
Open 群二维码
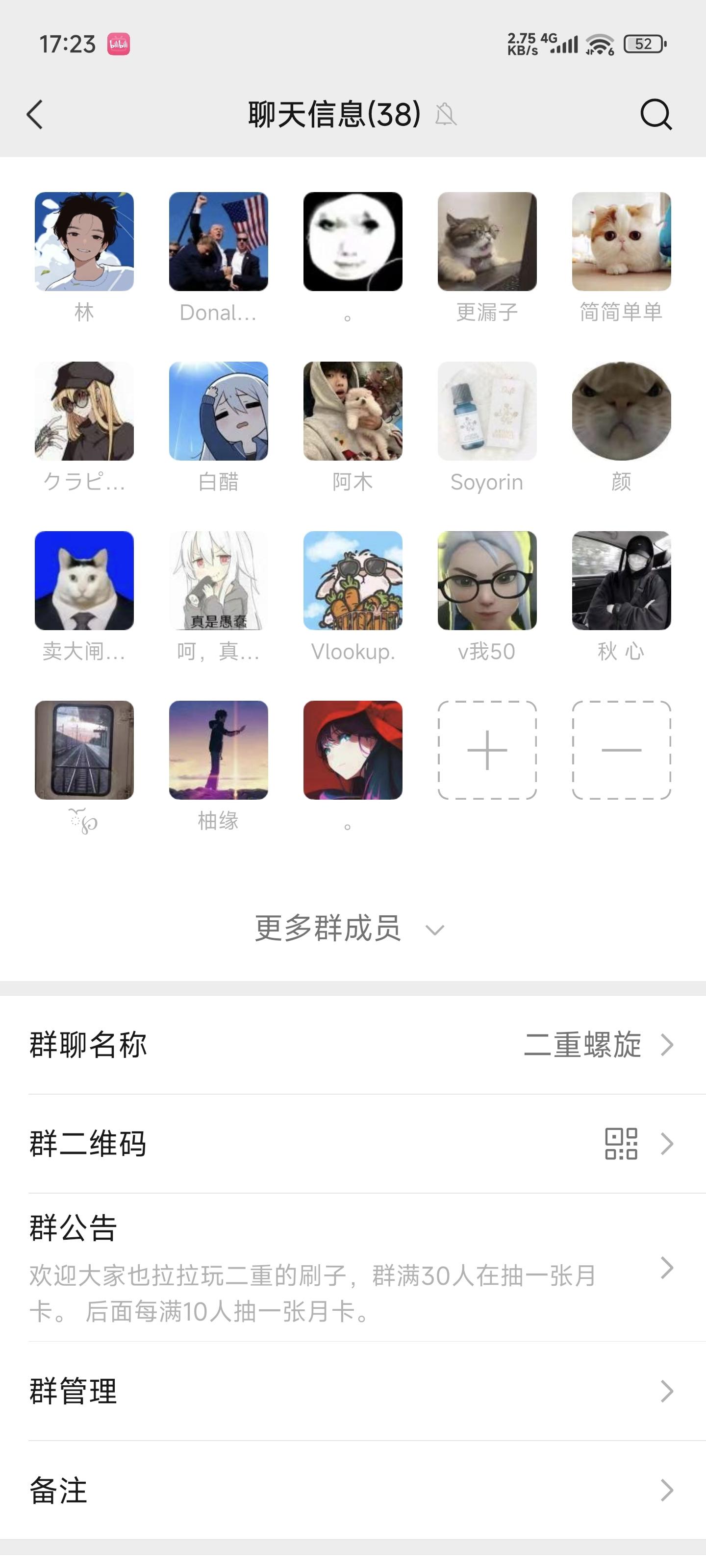(x=353, y=1143)
